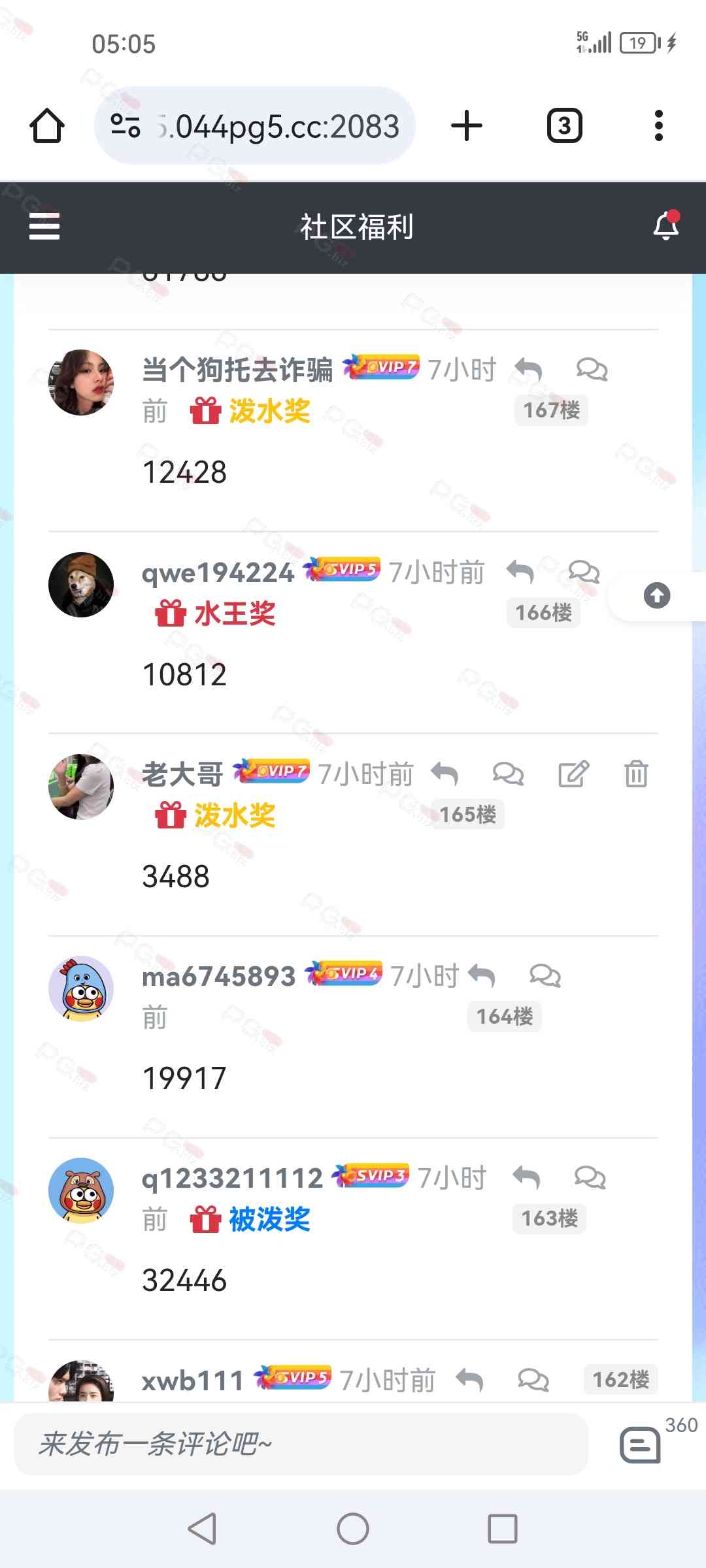Open the hamburger drawer menu

(44, 227)
